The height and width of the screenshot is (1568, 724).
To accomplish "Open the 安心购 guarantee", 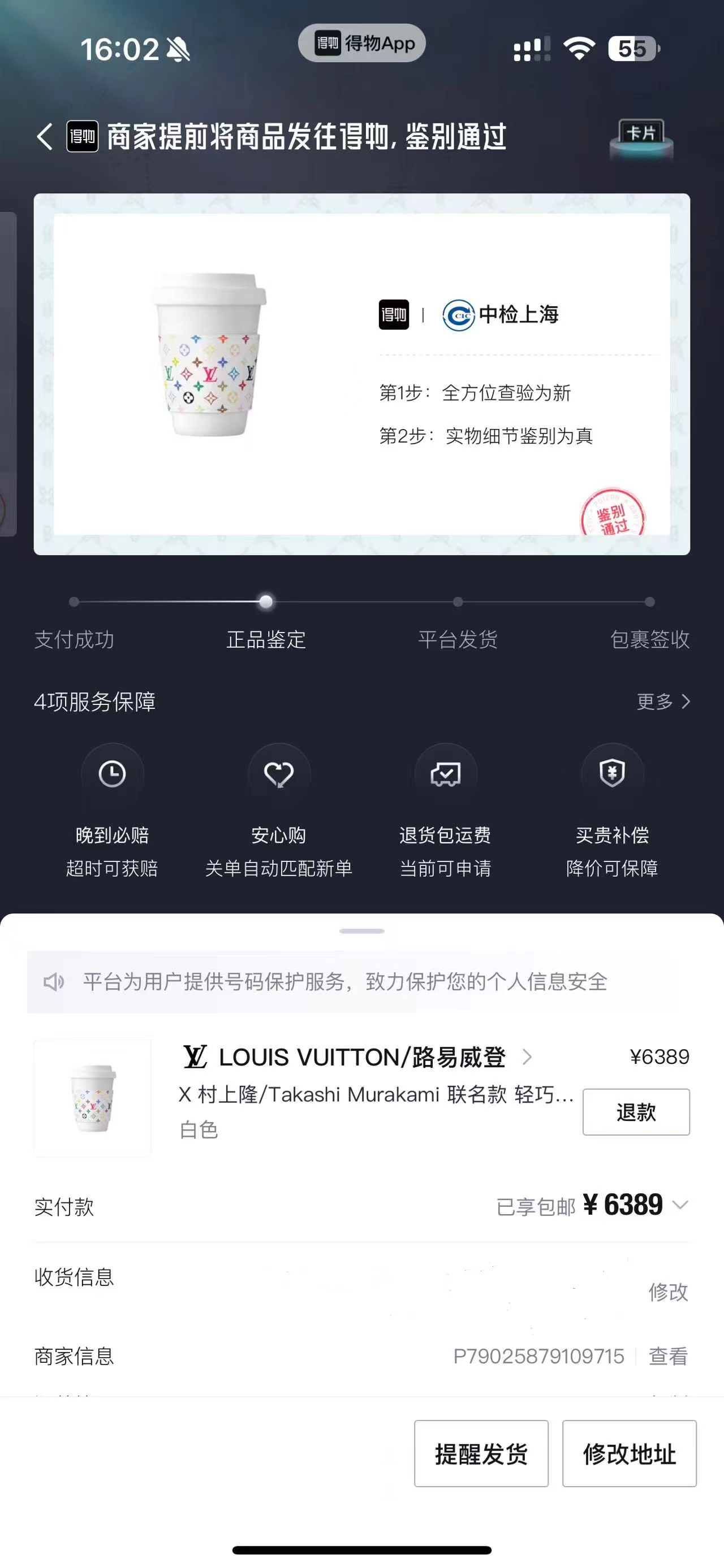I will click(x=279, y=809).
